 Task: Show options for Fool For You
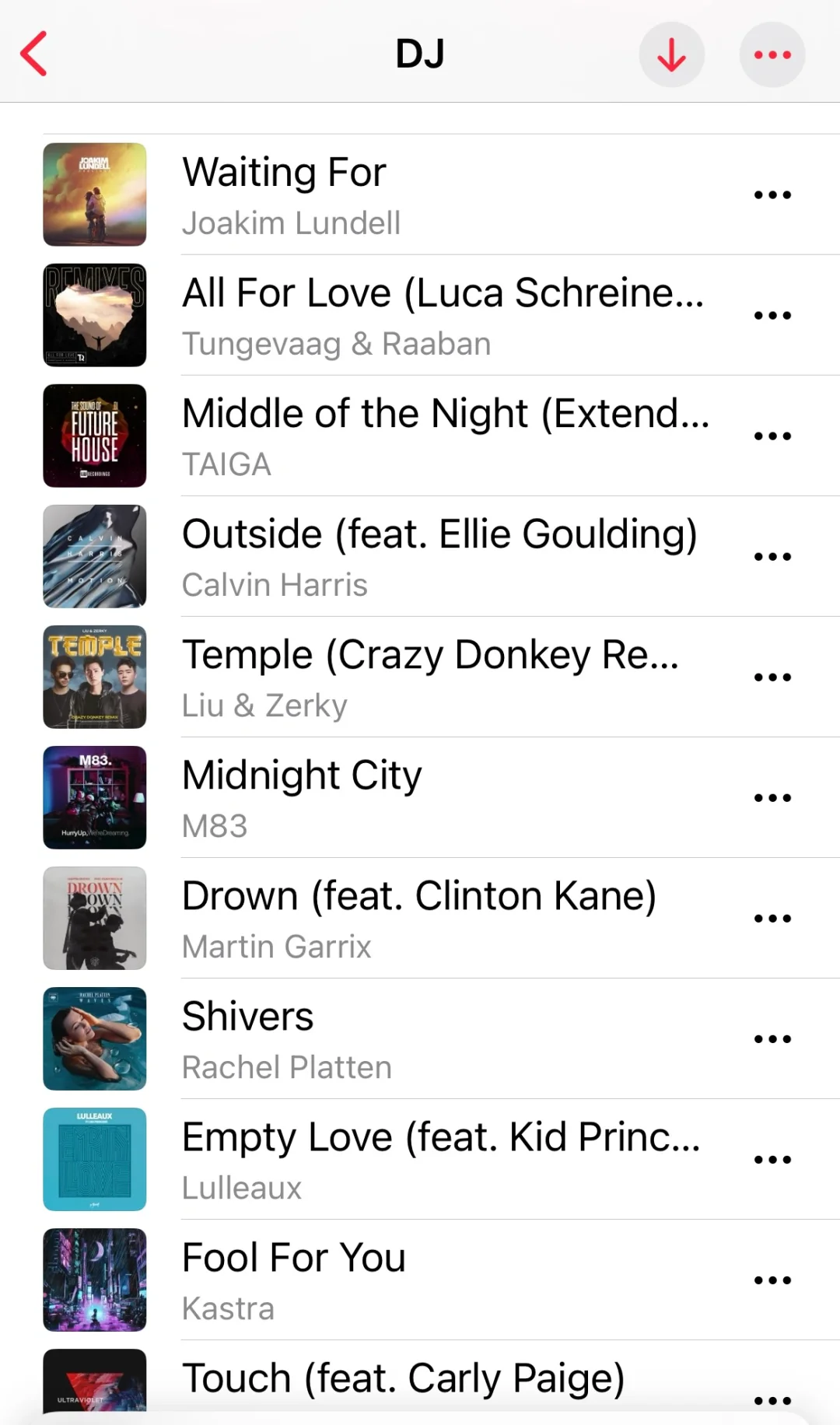pyautogui.click(x=772, y=1280)
